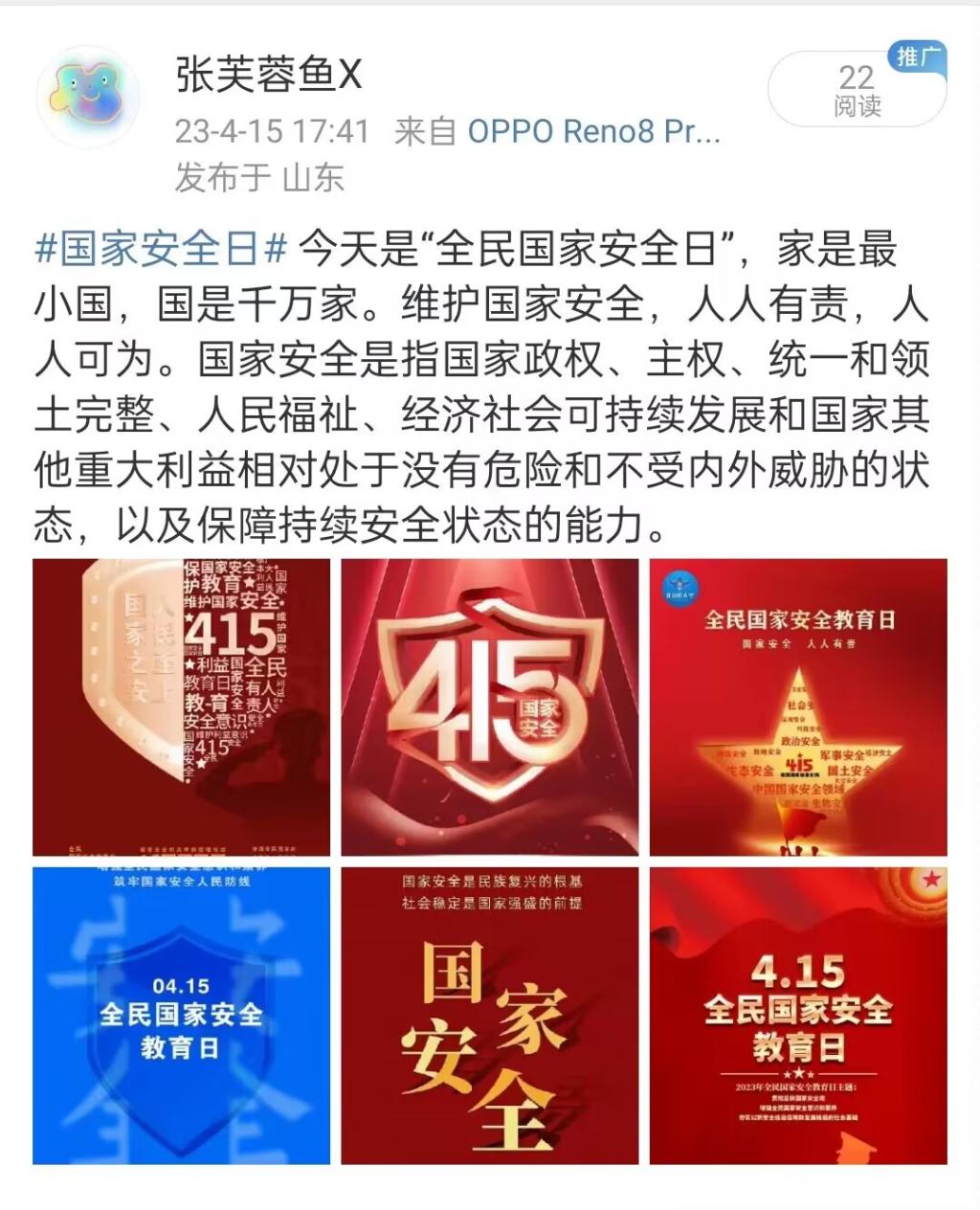Open 张芙蓉鱼X's profile avatar
980x1210 pixels.
pos(88,98)
